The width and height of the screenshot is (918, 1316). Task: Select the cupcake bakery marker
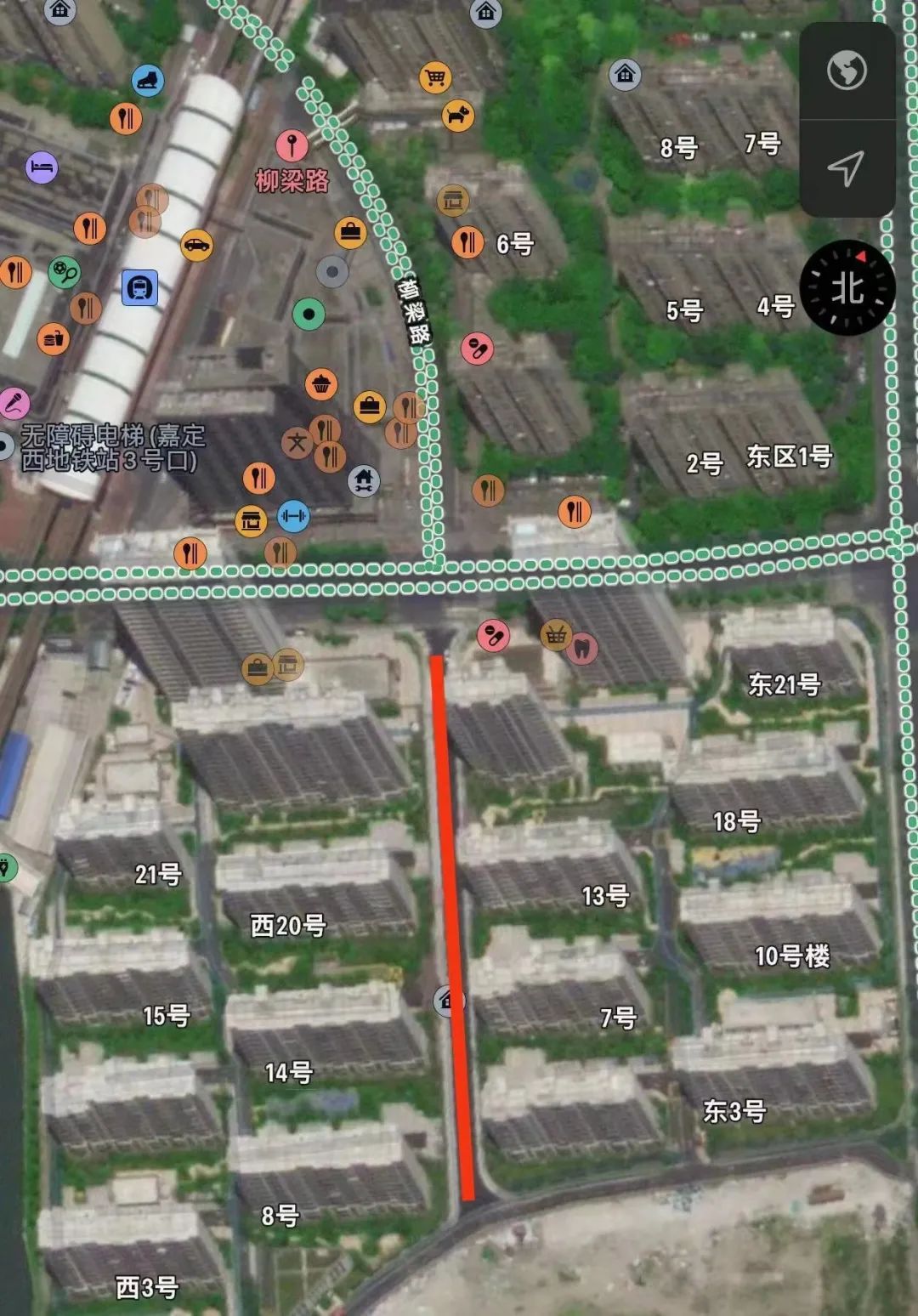[320, 384]
